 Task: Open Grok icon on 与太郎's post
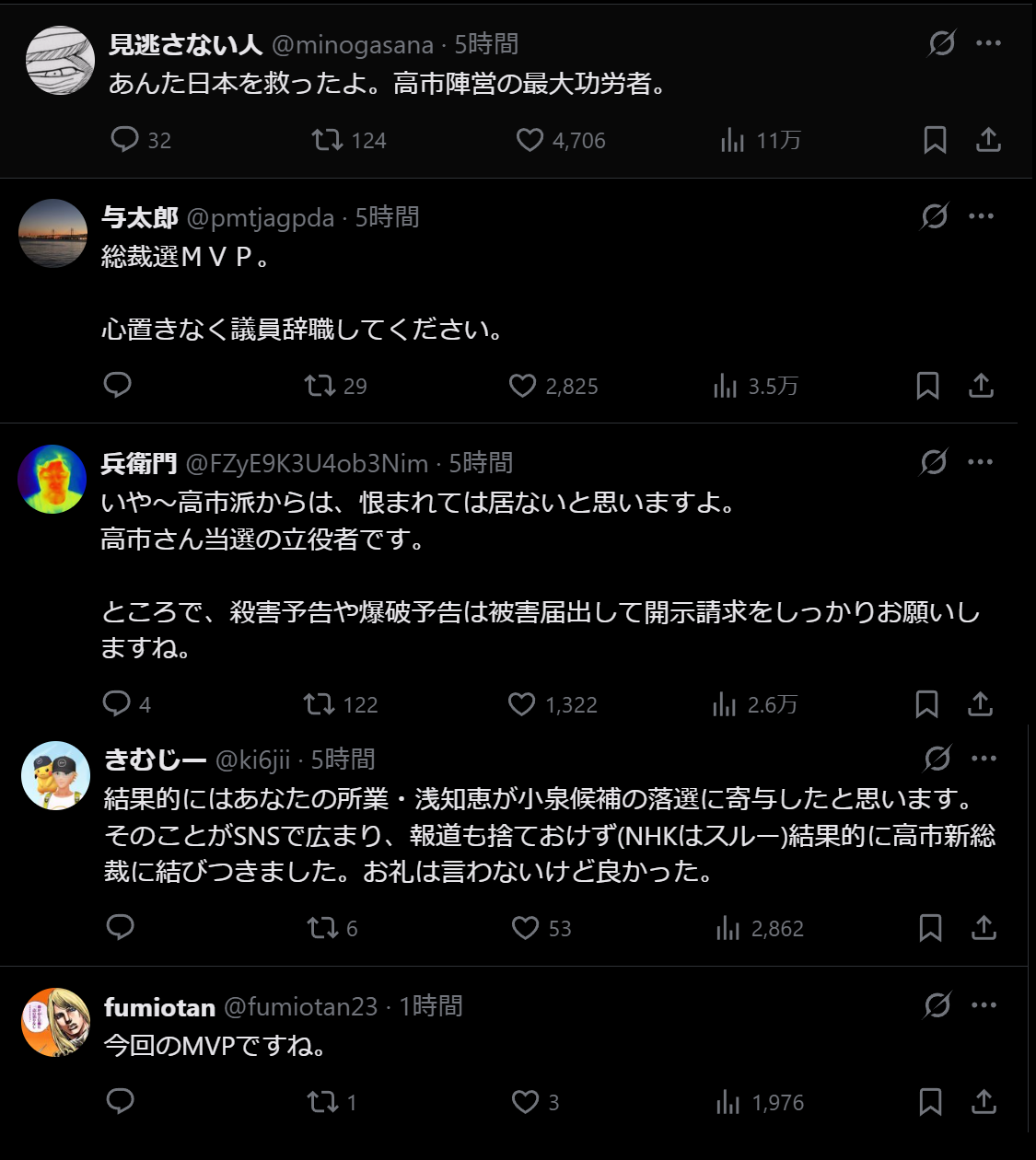click(934, 216)
